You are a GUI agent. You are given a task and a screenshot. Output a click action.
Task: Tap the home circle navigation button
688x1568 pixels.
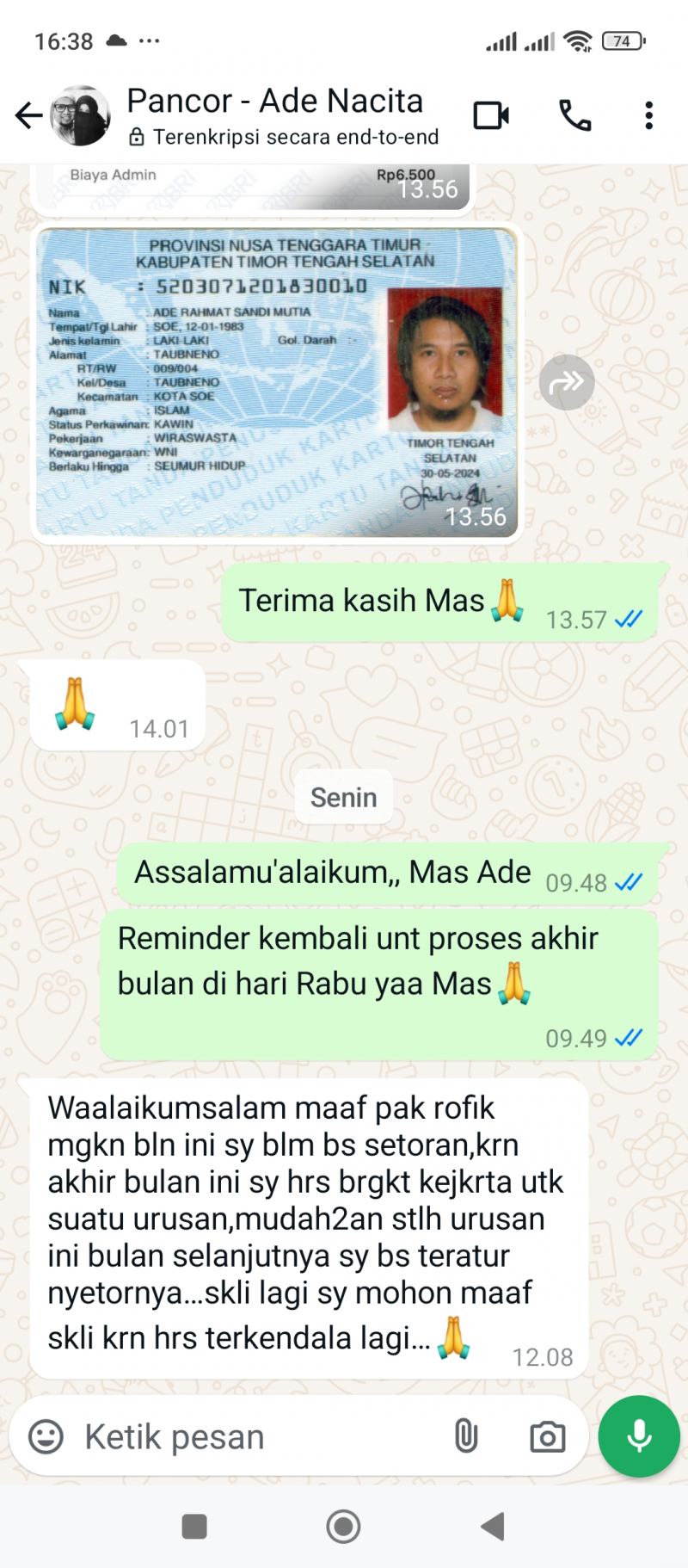tap(343, 1526)
